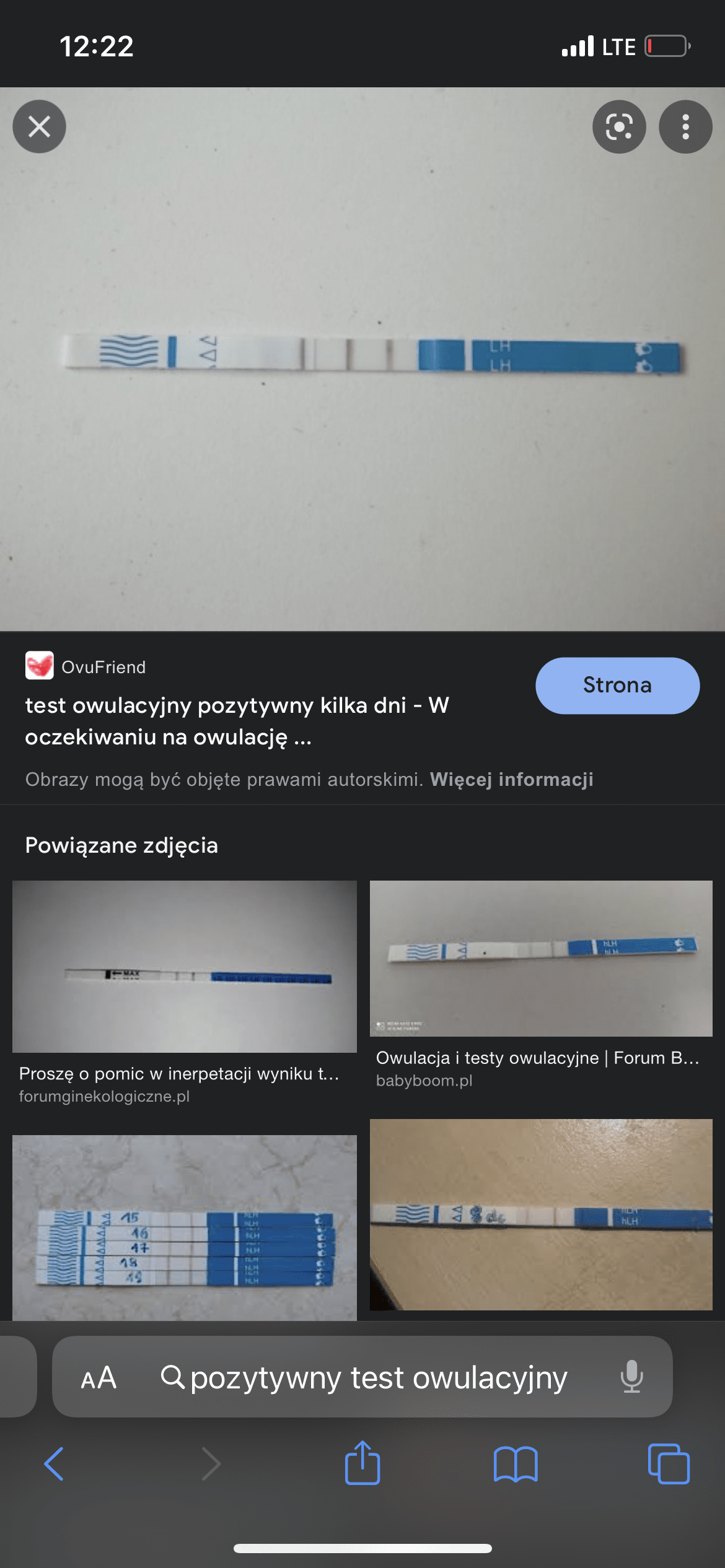Close the image preview

[x=39, y=126]
